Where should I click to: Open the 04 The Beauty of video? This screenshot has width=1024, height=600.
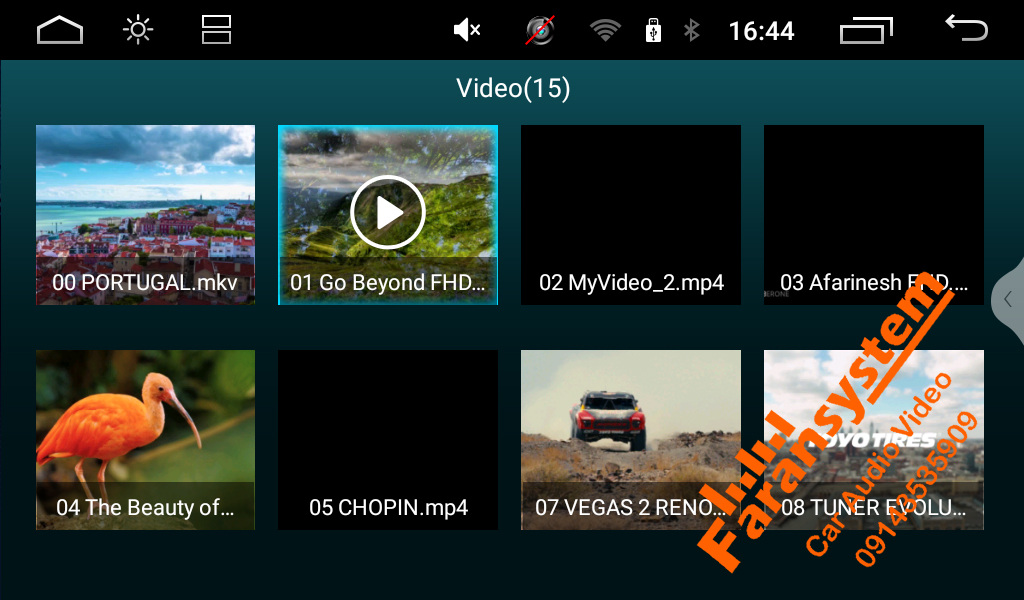click(x=145, y=439)
